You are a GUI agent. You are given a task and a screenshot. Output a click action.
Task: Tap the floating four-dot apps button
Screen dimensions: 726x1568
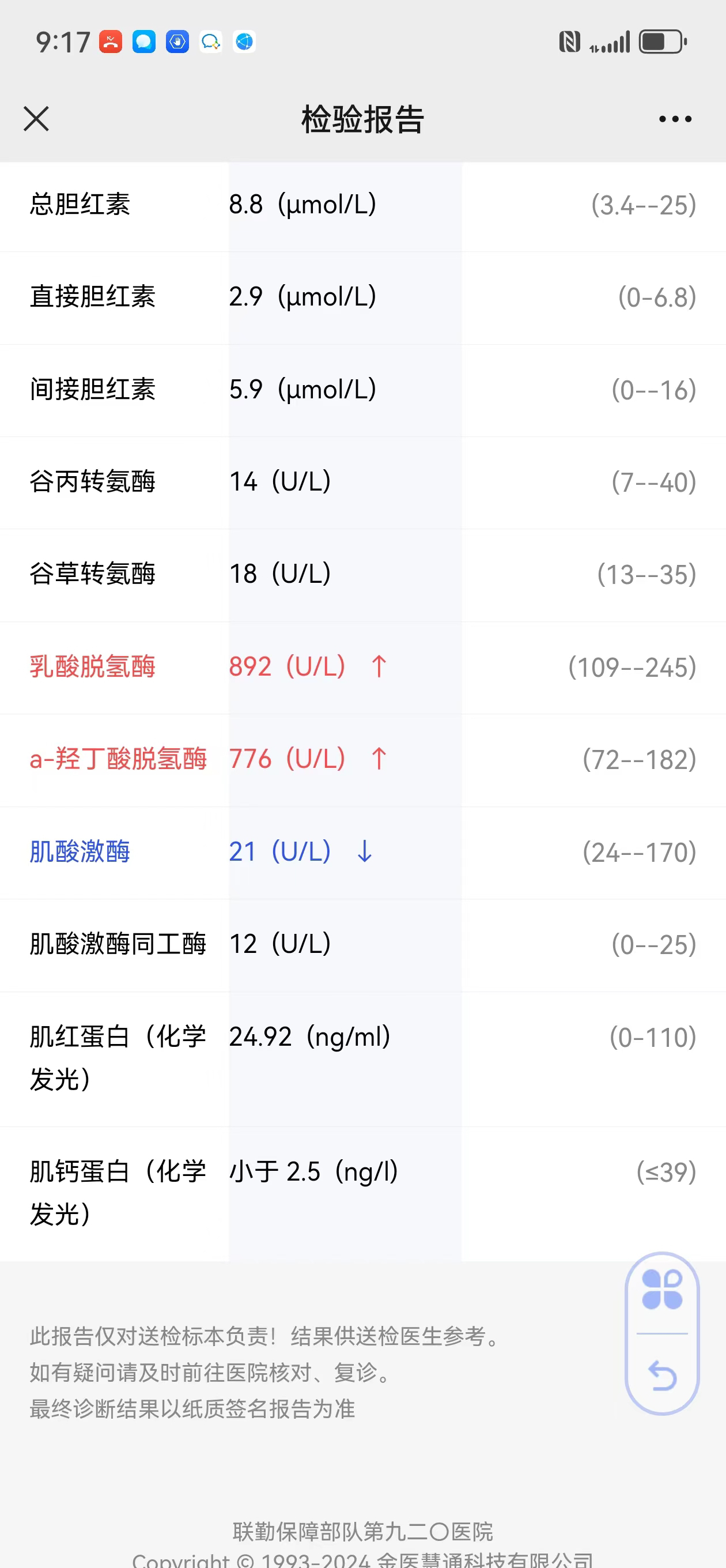tap(662, 1290)
